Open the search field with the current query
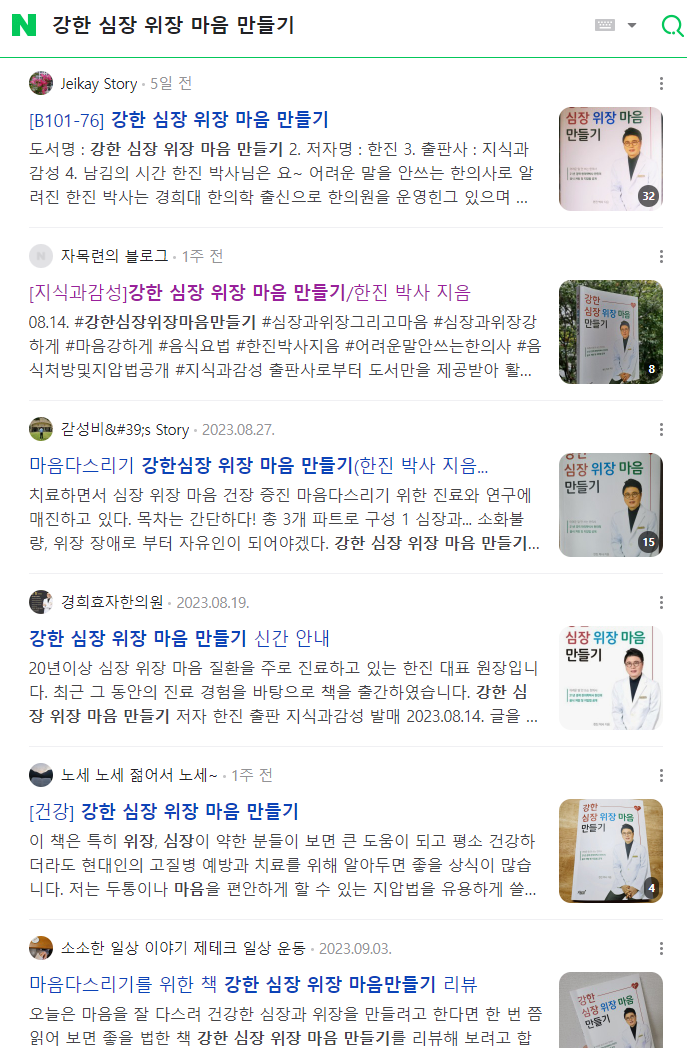 (300, 26)
